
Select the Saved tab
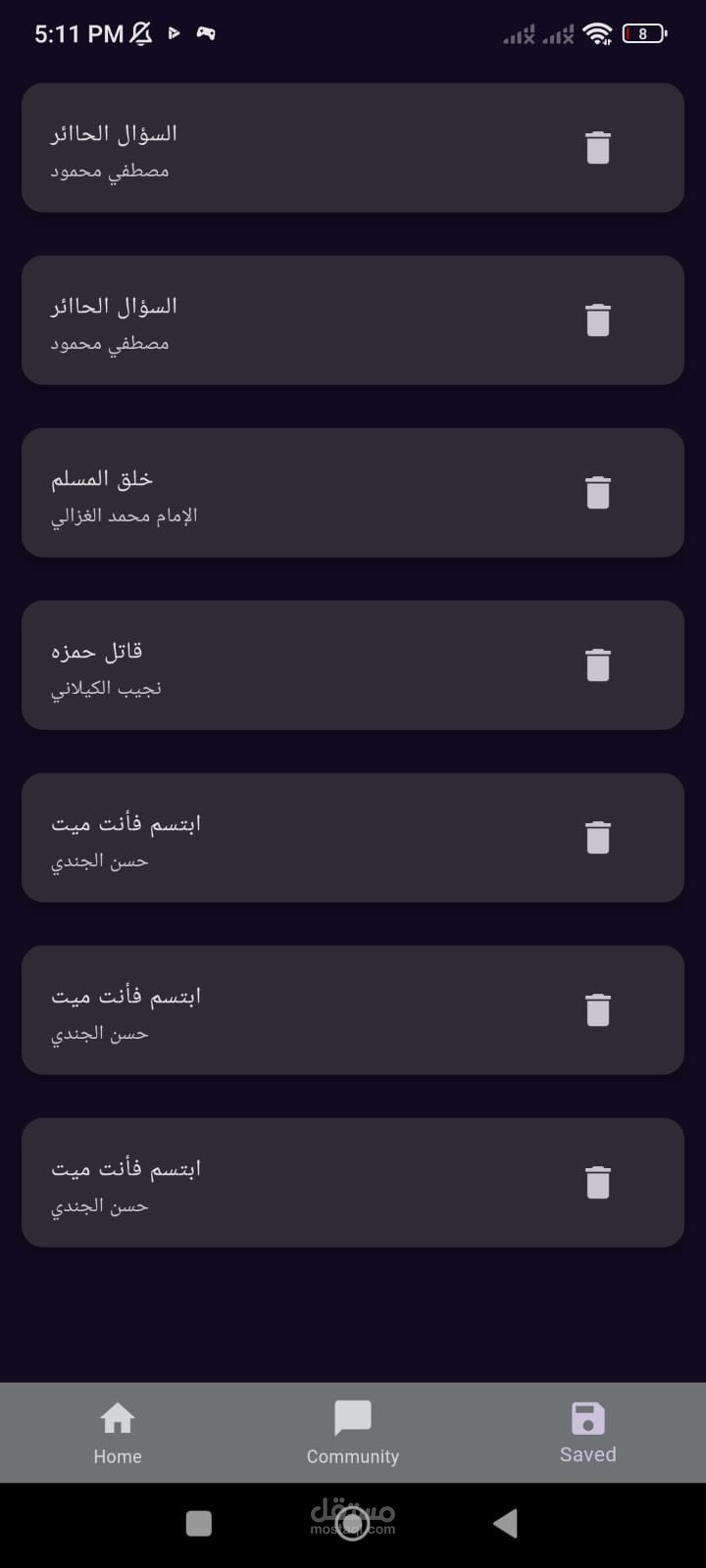pyautogui.click(x=588, y=1433)
